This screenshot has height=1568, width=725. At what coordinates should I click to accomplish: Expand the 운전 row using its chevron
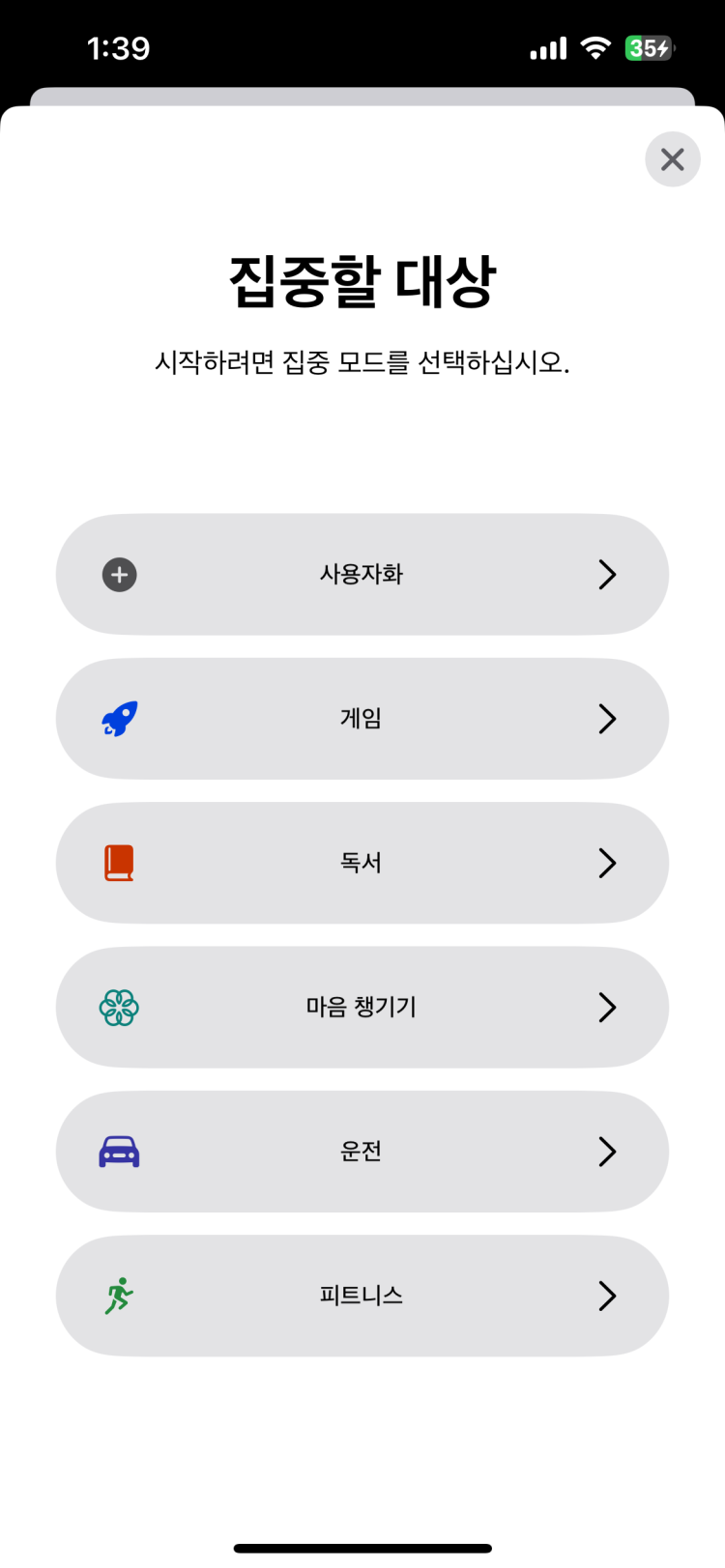point(608,1152)
